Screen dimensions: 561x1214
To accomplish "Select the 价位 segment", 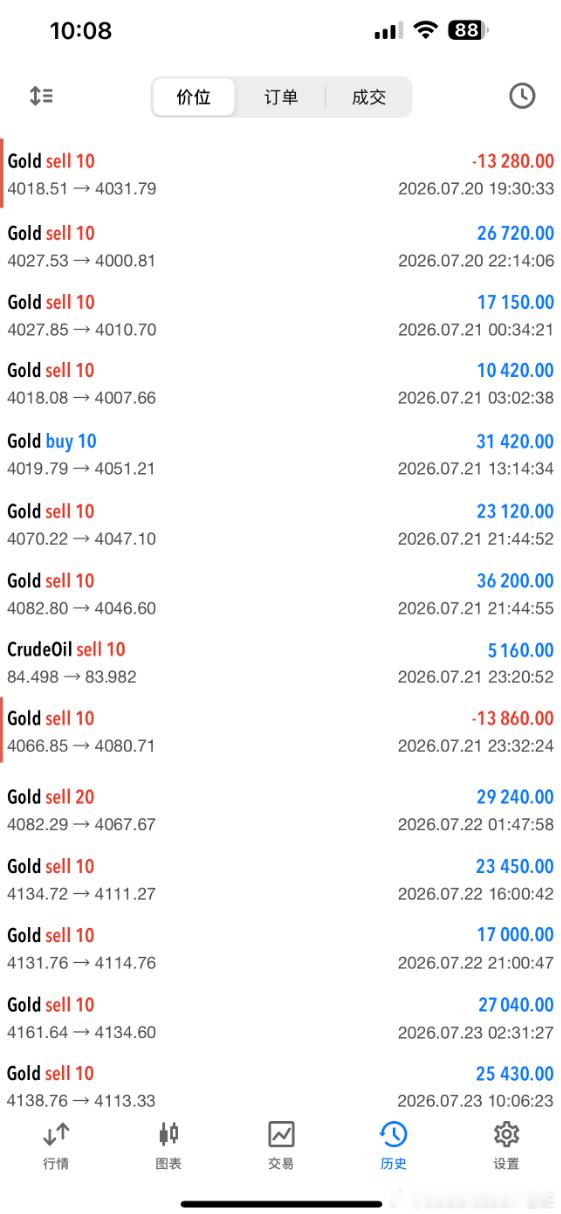I will (x=194, y=98).
